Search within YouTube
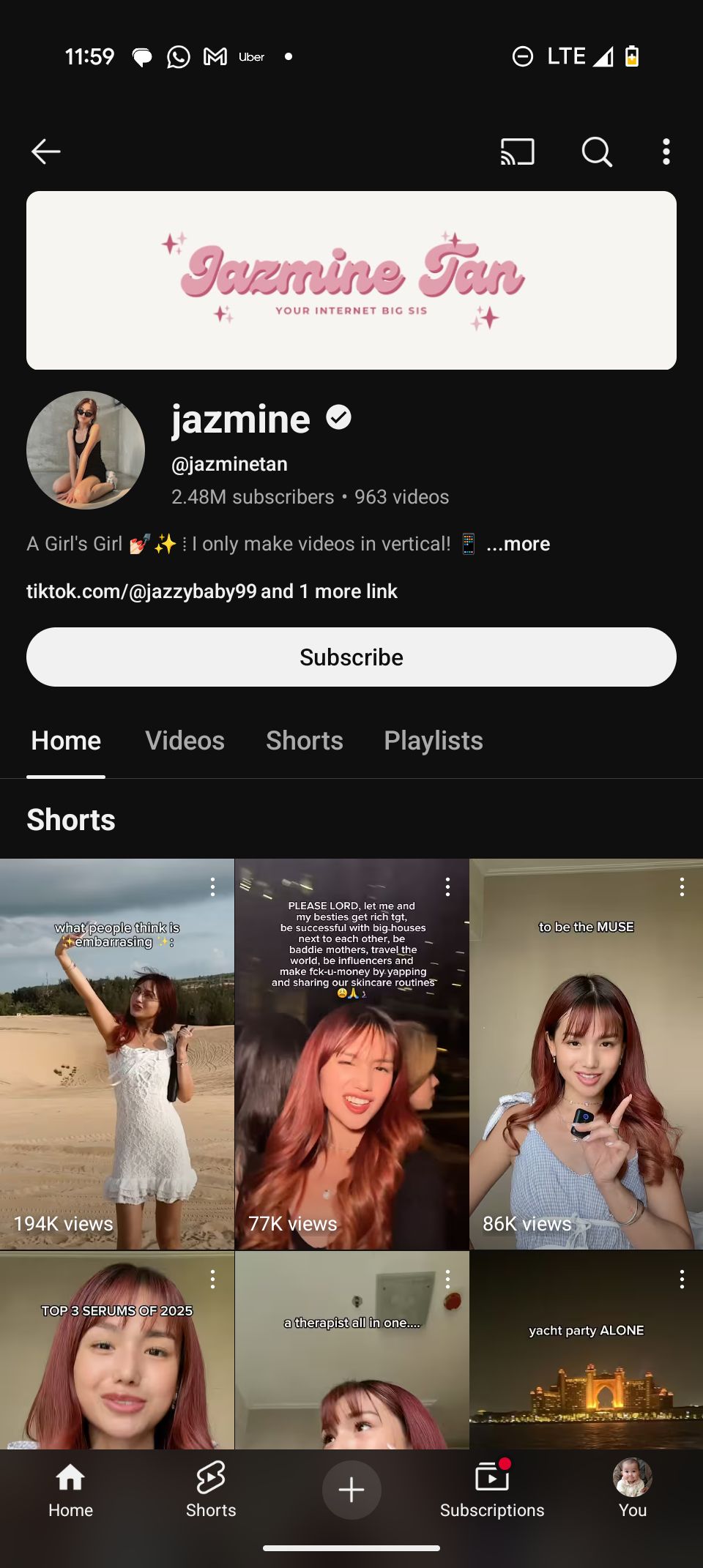The height and width of the screenshot is (1568, 703). click(597, 152)
